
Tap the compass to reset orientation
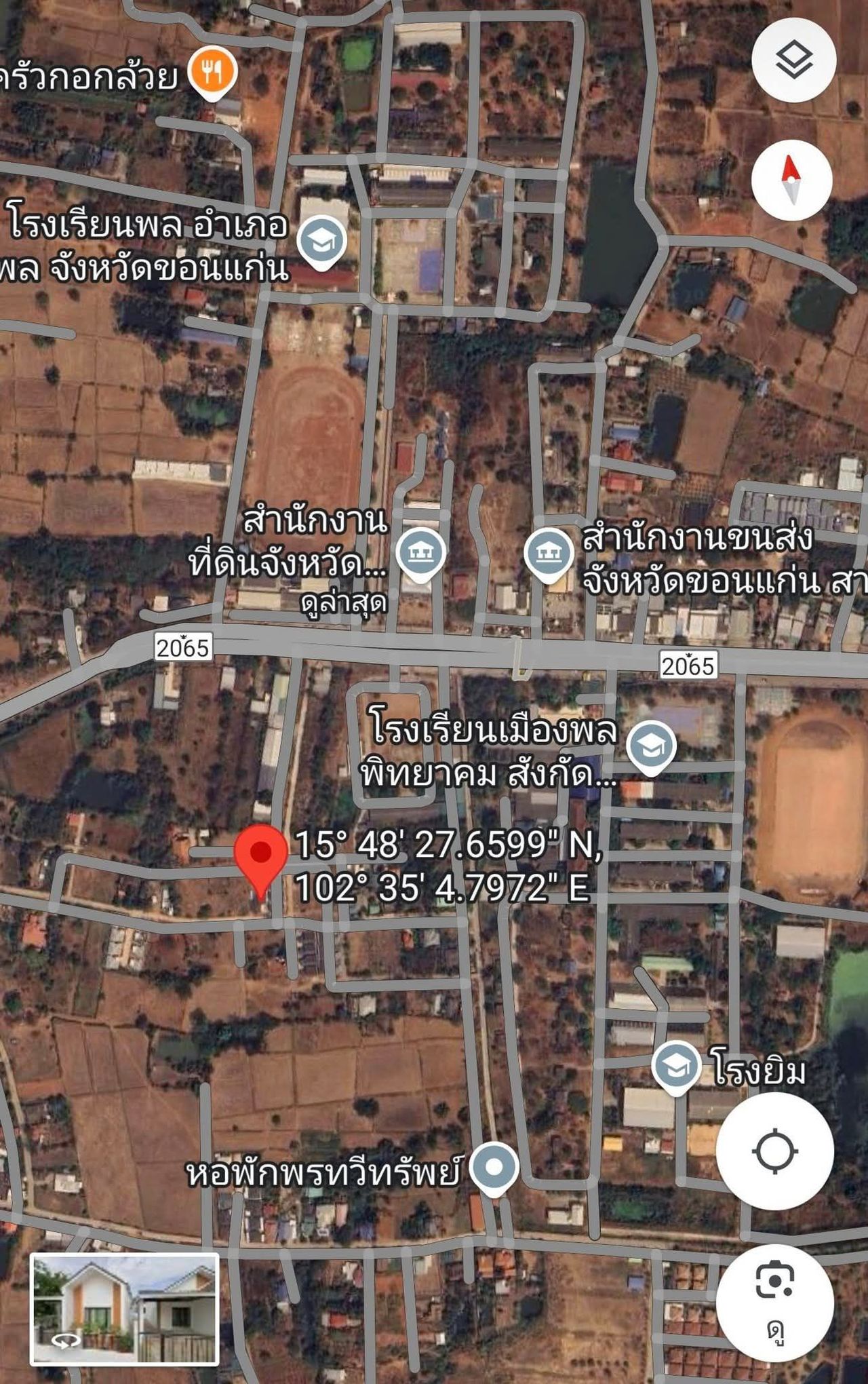click(x=791, y=180)
